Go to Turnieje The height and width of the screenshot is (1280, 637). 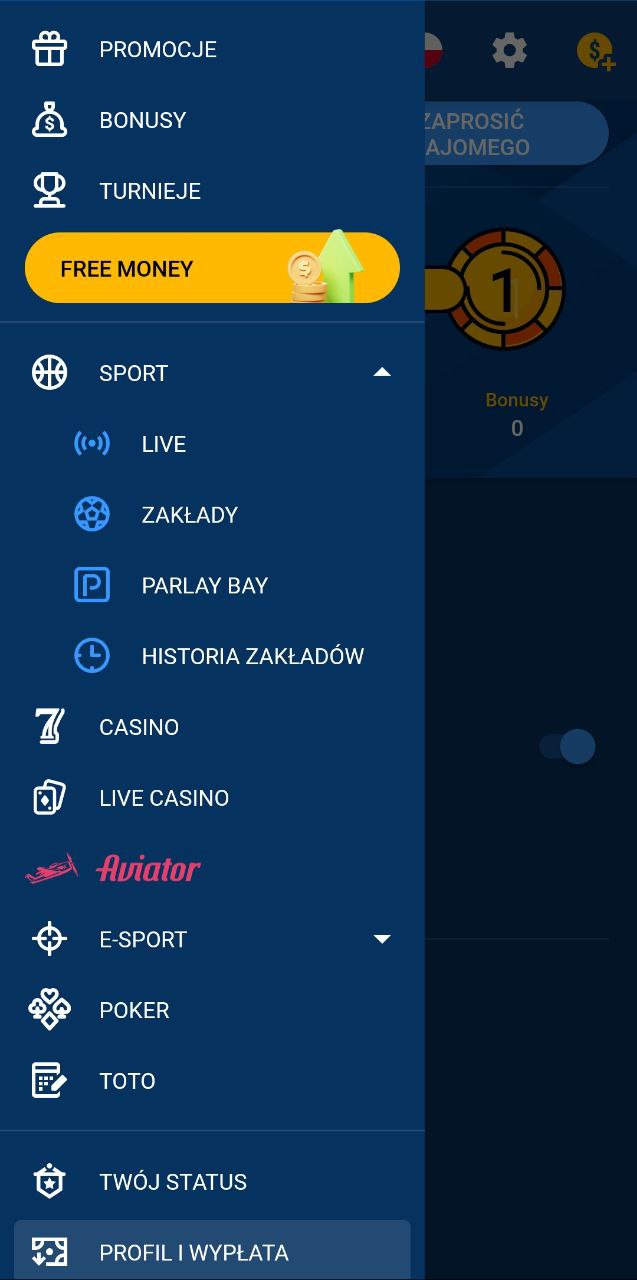point(150,191)
